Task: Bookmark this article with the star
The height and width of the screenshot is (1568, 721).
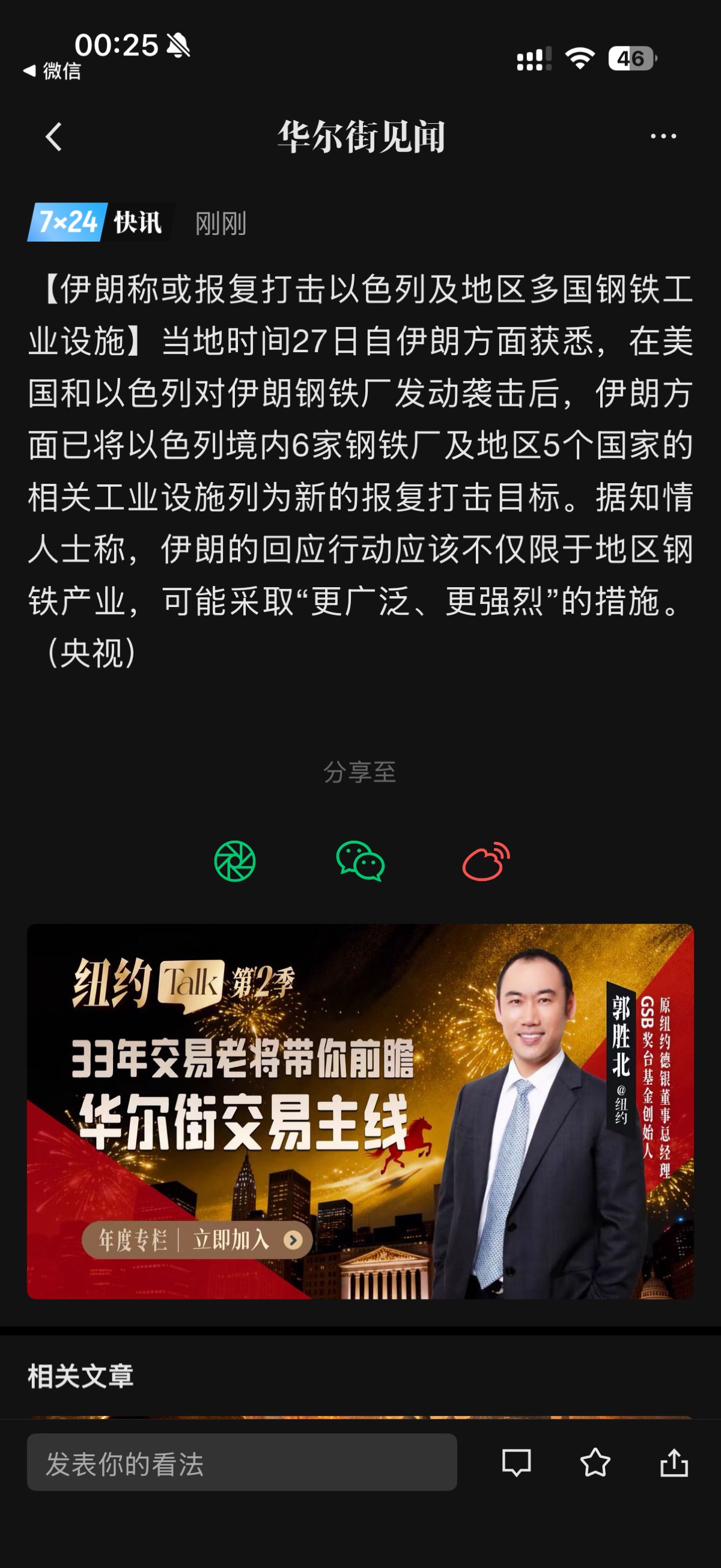Action: tap(594, 1462)
